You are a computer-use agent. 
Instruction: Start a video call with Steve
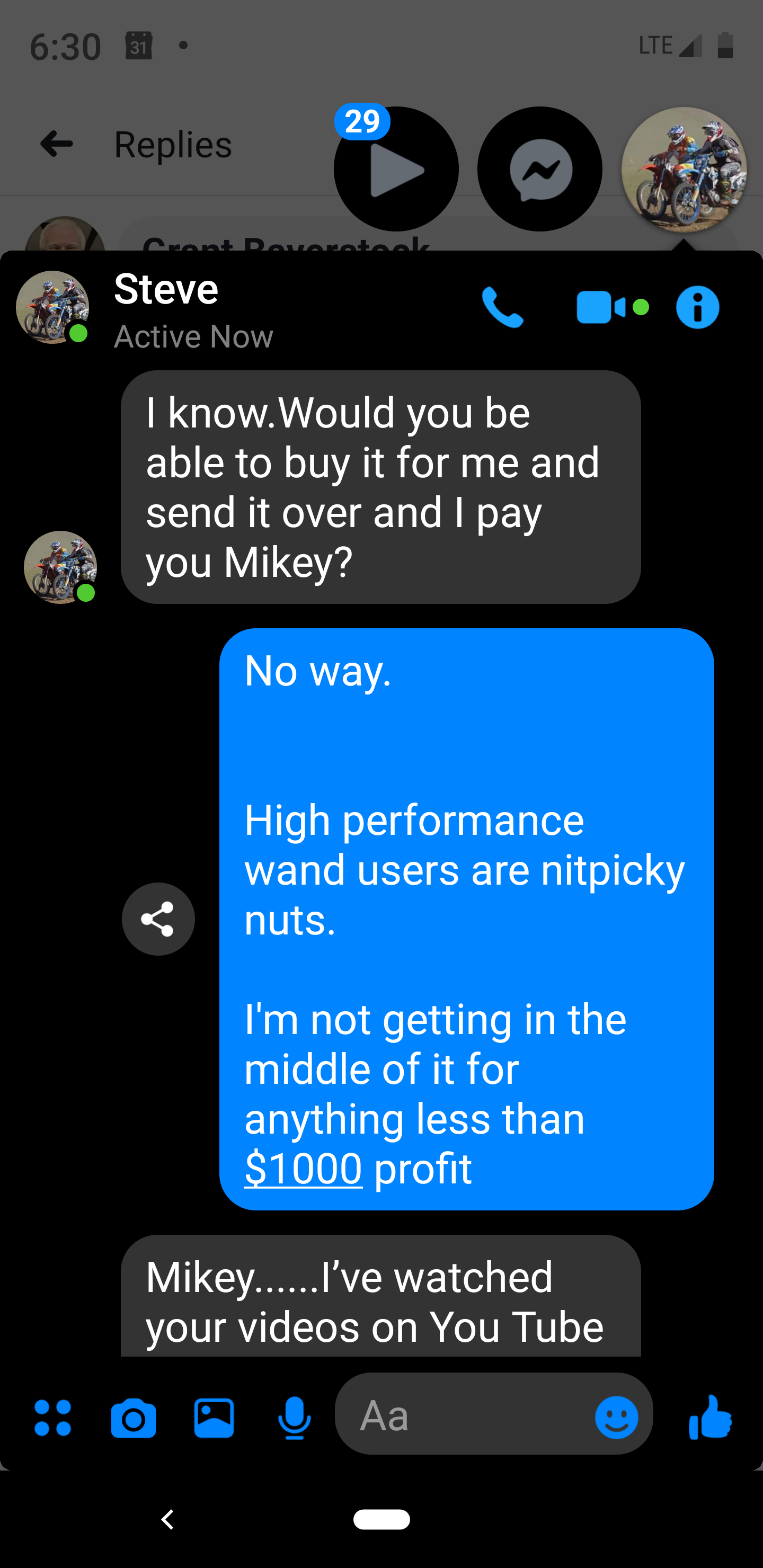[601, 307]
